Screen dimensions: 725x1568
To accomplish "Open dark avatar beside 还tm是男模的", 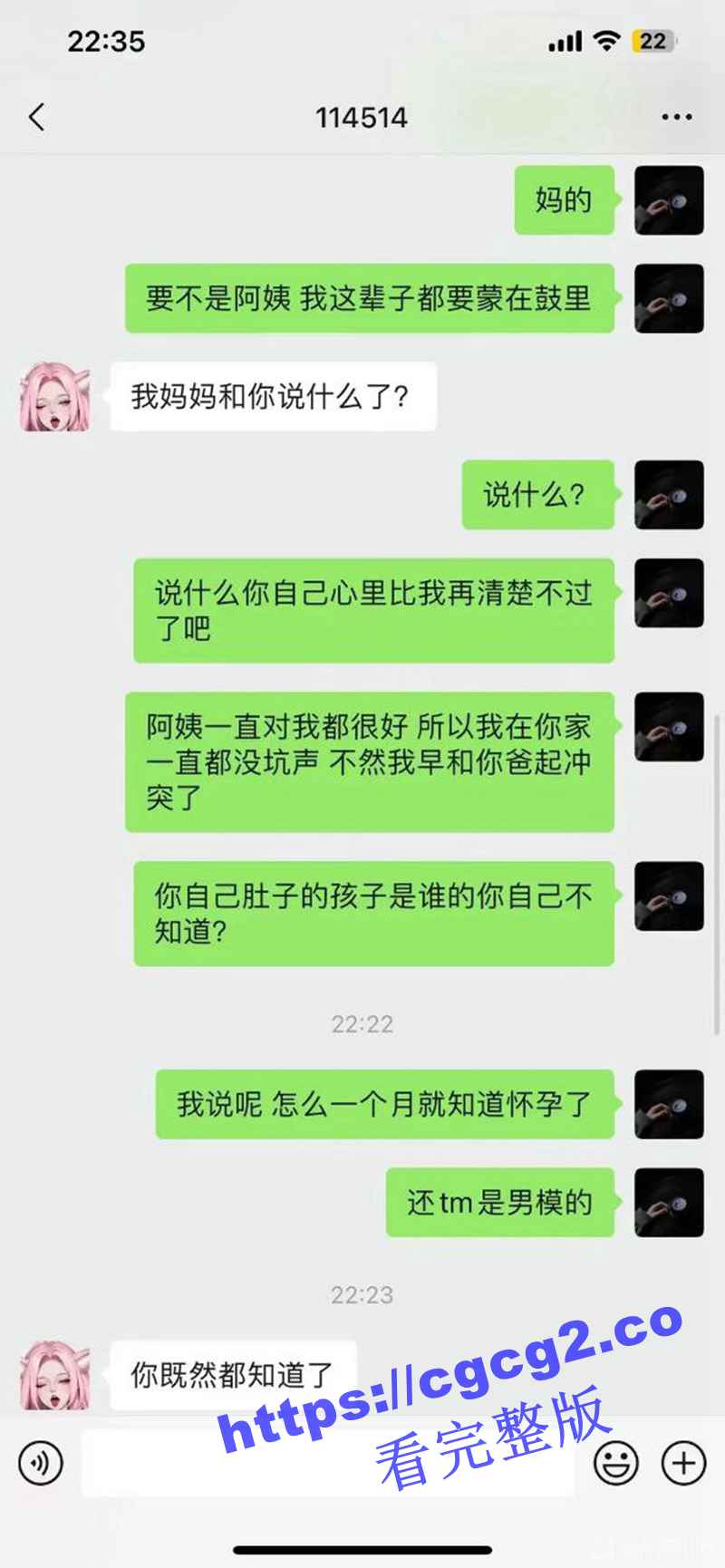I will click(x=669, y=1203).
